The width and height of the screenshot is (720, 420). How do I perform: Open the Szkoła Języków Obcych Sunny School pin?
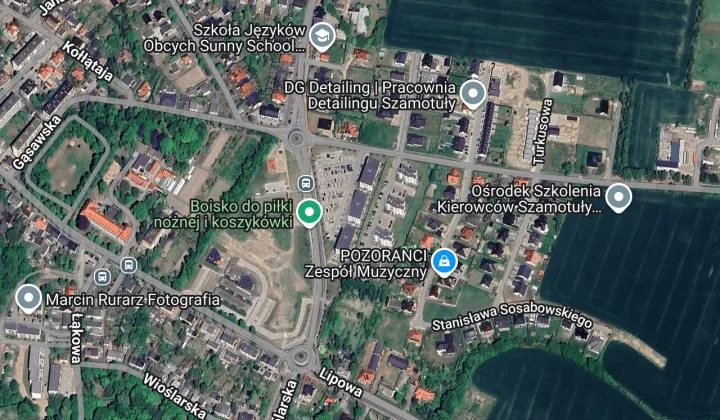click(x=321, y=38)
